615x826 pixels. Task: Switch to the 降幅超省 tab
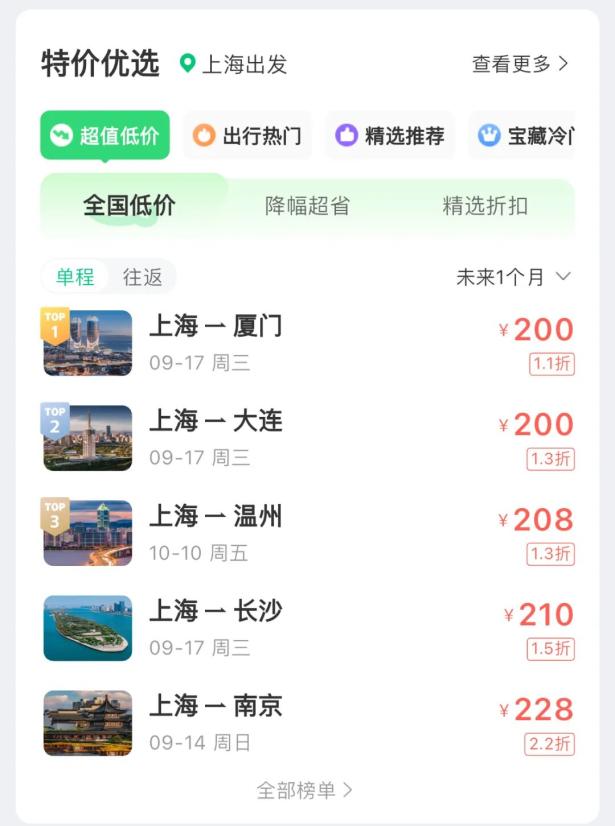307,206
